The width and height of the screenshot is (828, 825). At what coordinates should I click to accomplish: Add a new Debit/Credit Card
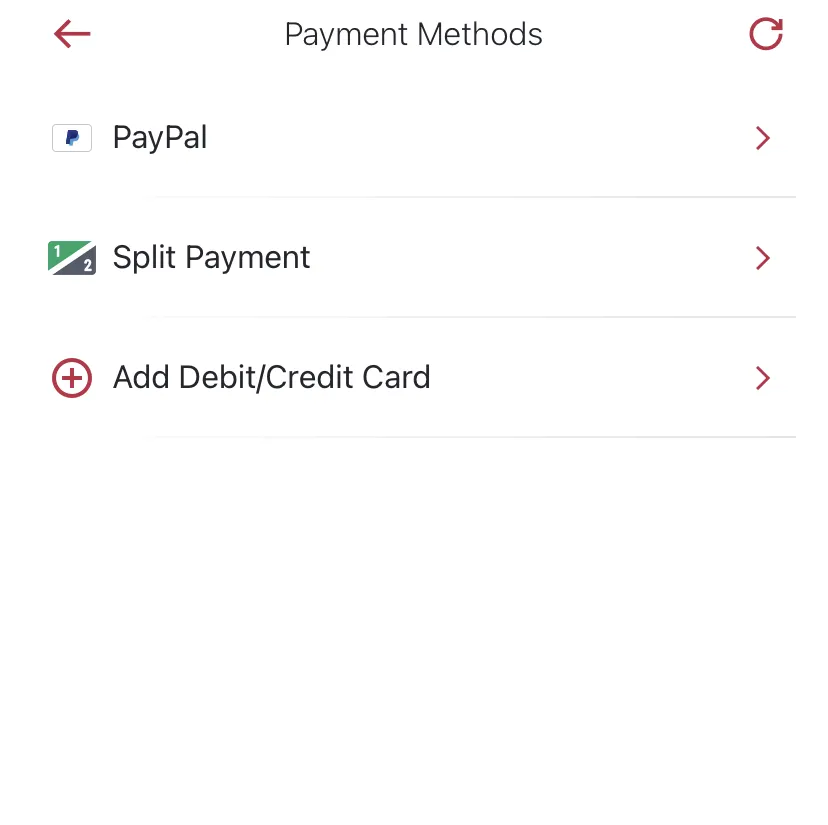click(271, 378)
